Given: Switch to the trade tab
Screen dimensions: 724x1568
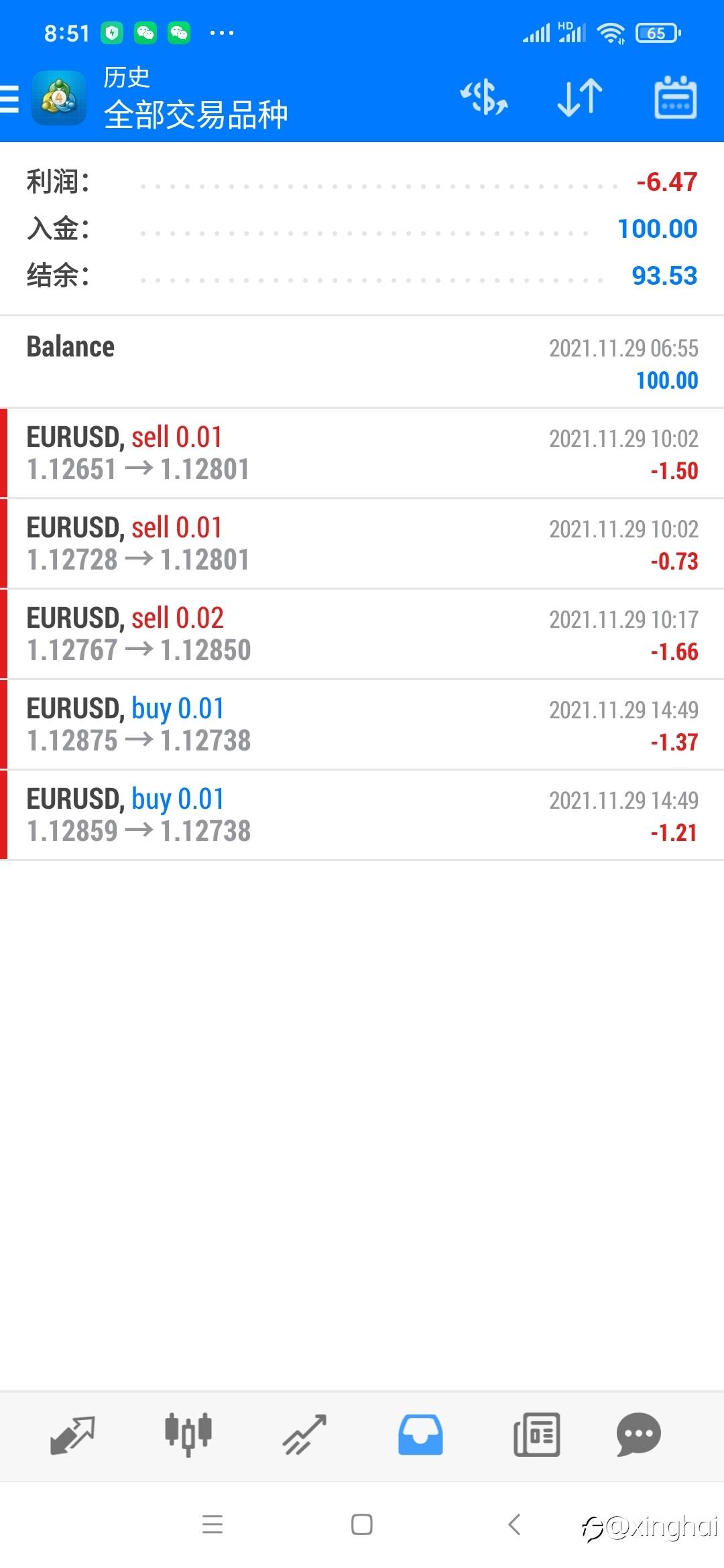Looking at the screenshot, I should [x=304, y=1435].
